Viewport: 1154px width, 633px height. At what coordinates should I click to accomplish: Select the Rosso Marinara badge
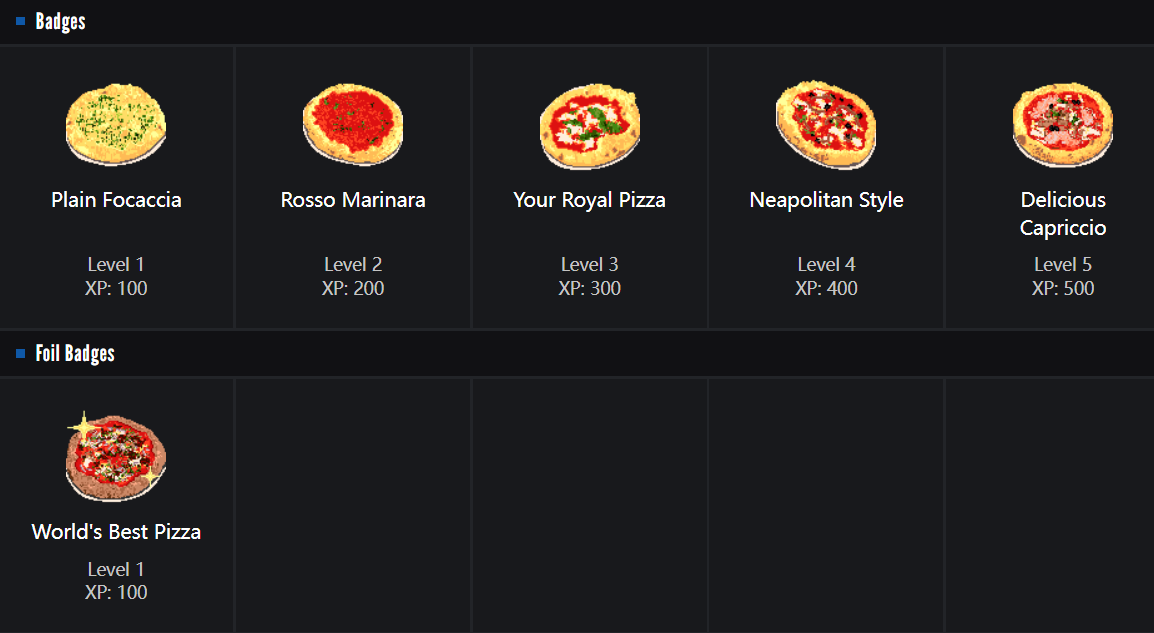[353, 125]
